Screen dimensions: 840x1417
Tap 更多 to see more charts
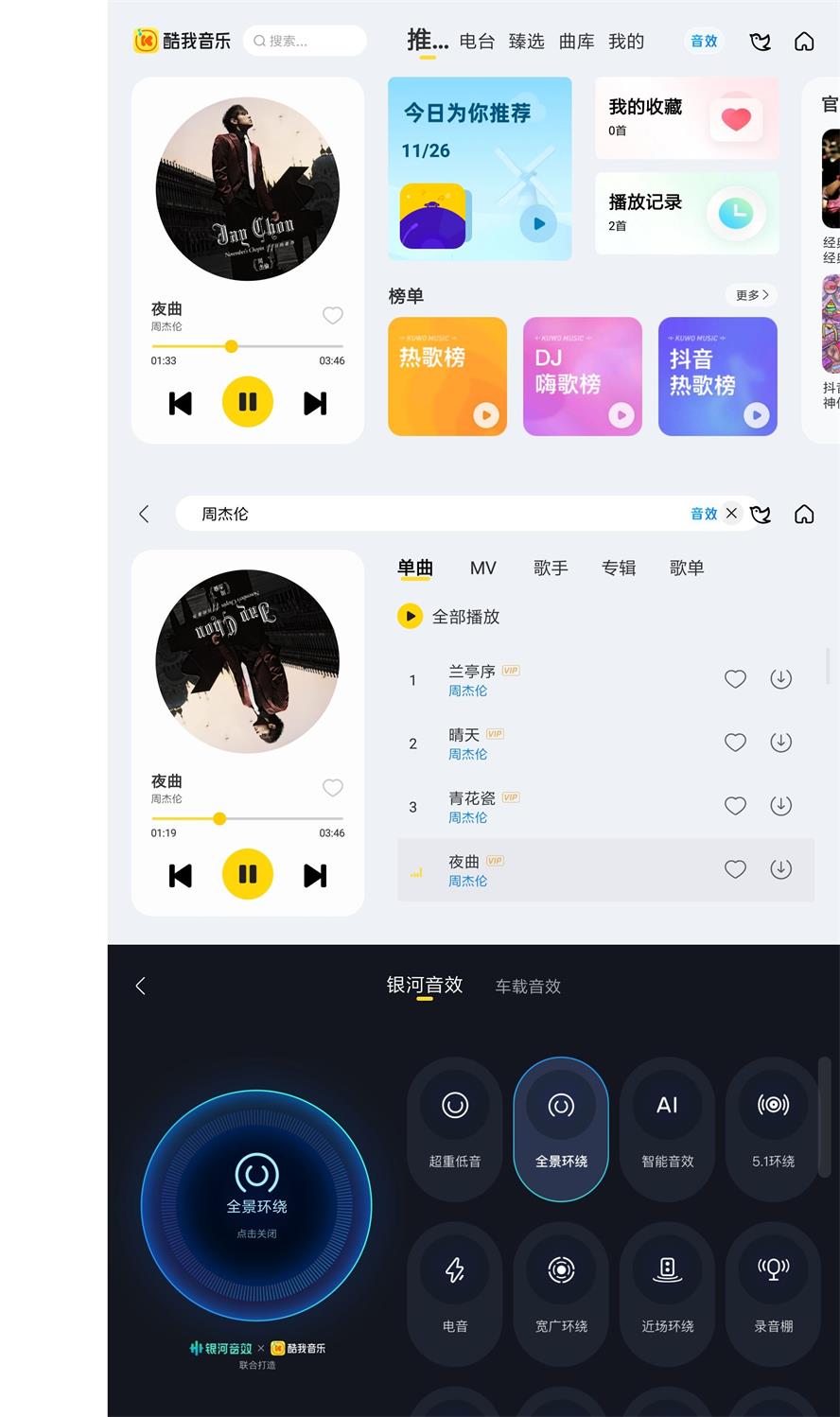pyautogui.click(x=752, y=295)
